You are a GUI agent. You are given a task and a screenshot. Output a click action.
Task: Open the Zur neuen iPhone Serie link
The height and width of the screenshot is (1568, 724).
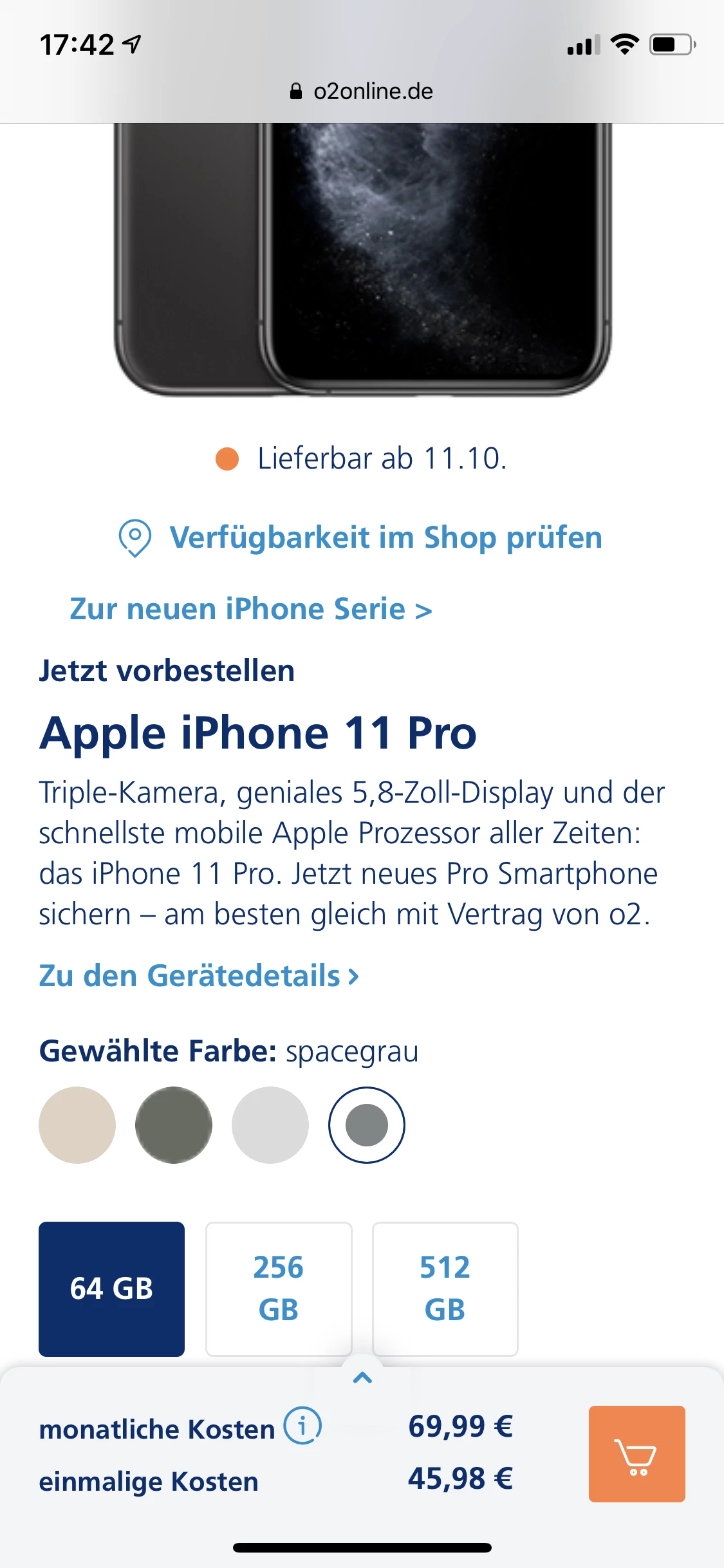pos(250,609)
